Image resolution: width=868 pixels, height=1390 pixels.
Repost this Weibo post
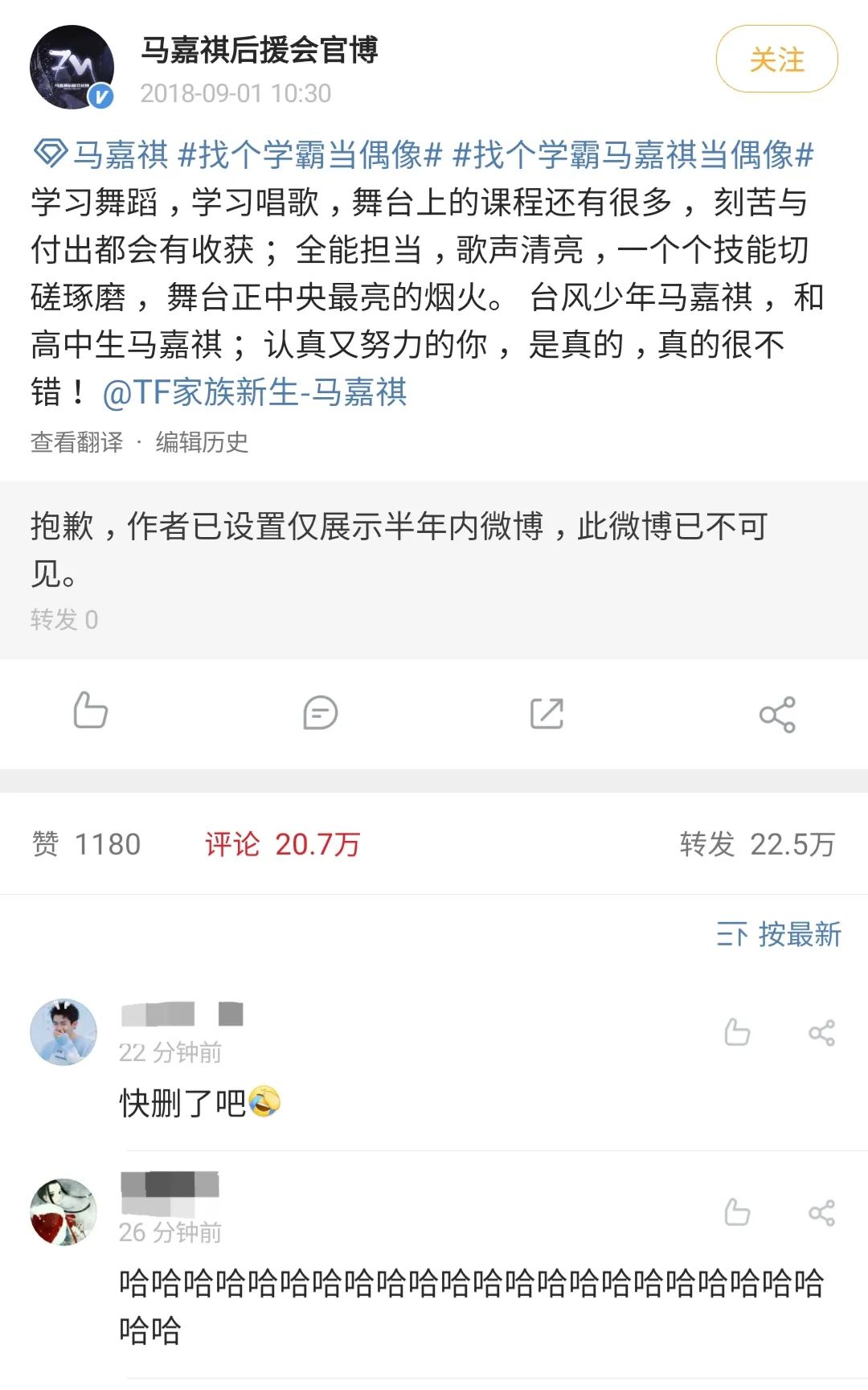click(547, 712)
